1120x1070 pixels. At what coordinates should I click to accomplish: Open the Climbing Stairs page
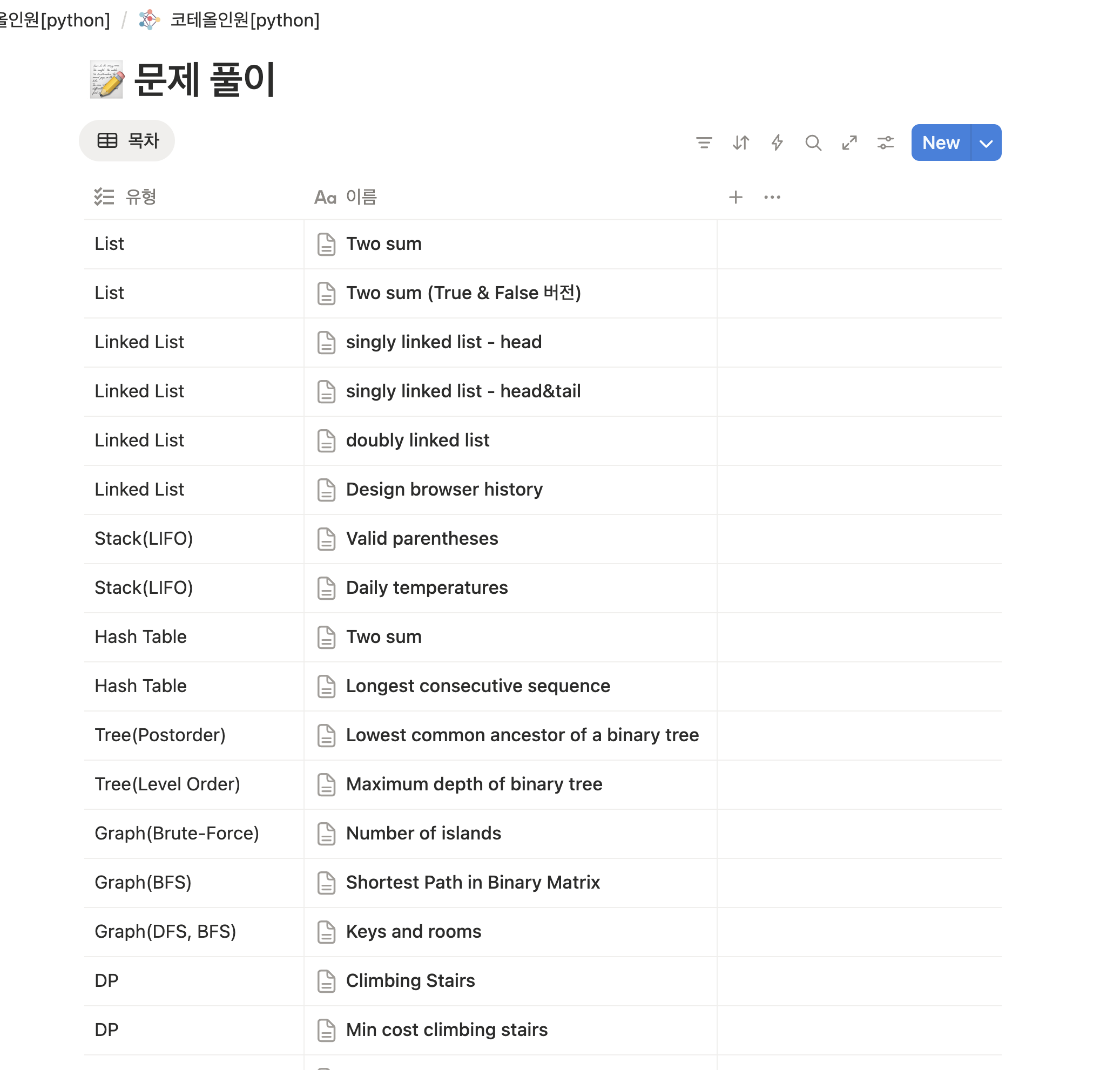coord(410,980)
